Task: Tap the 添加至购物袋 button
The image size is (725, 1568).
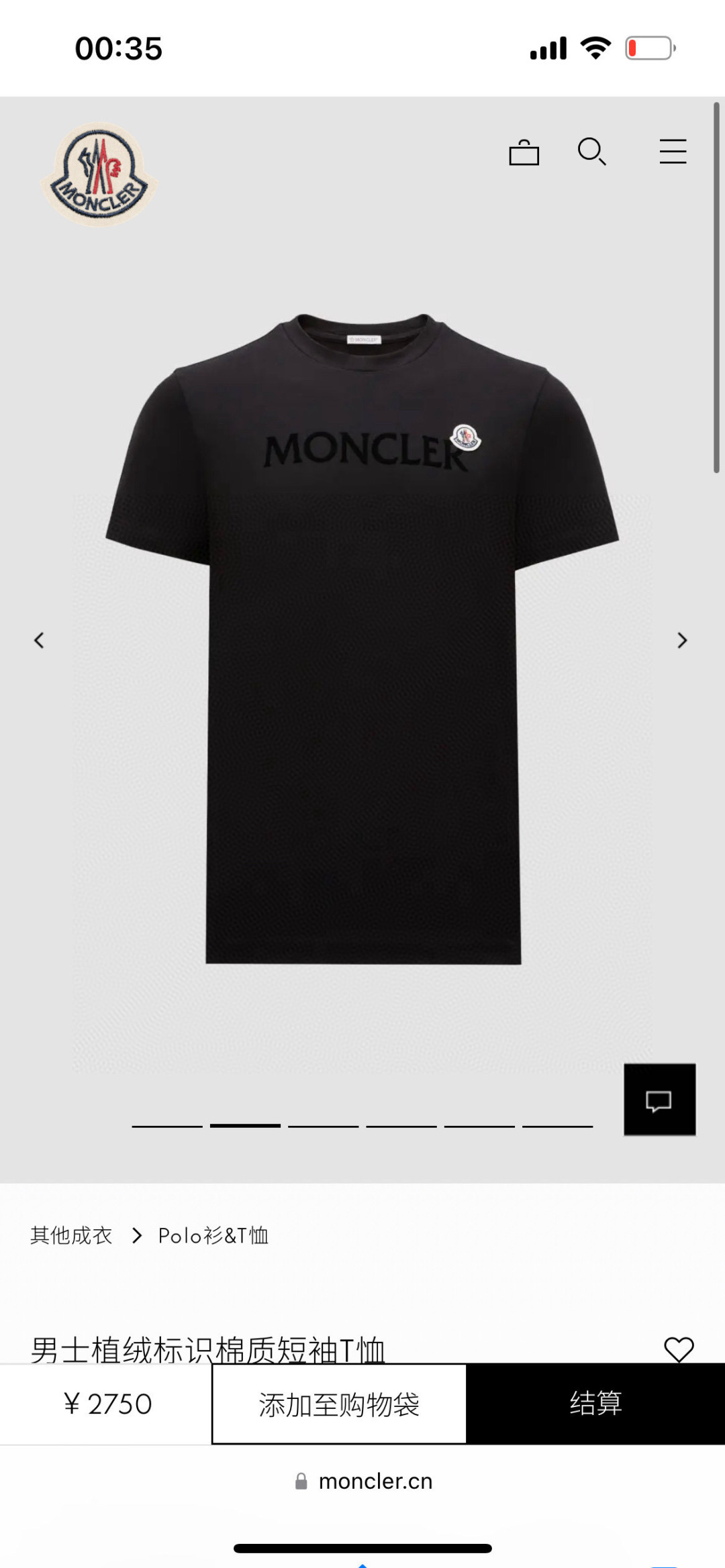Action: pos(338,1404)
